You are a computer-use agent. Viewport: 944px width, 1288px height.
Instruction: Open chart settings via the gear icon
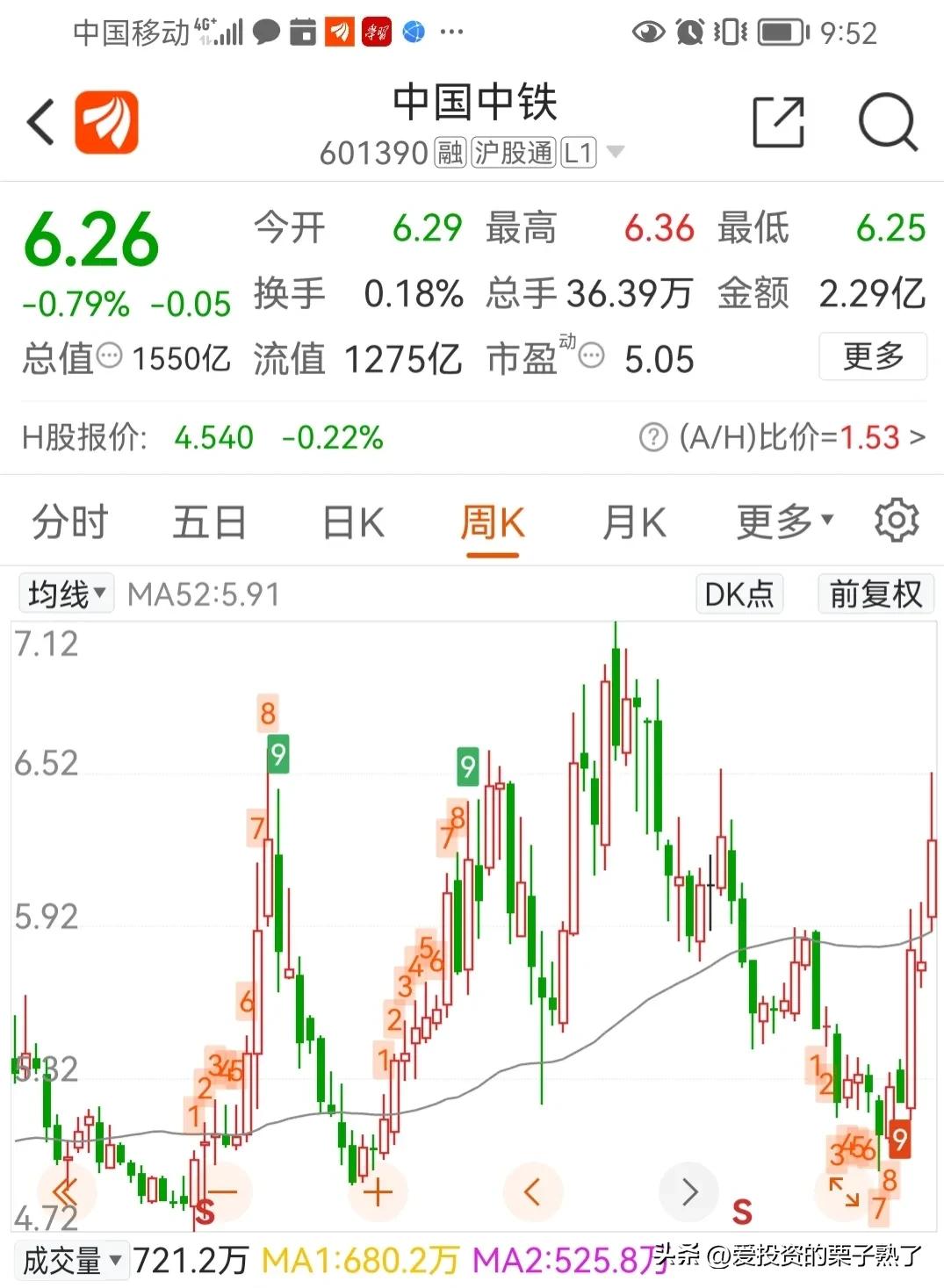click(x=896, y=520)
